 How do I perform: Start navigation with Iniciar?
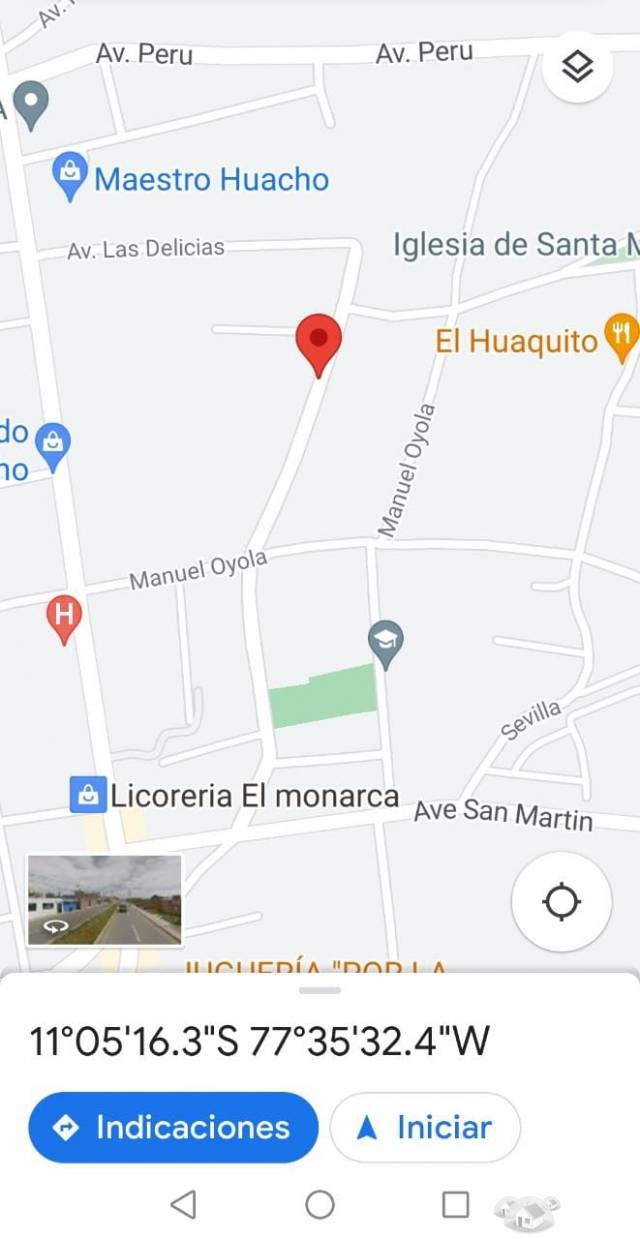(425, 1127)
